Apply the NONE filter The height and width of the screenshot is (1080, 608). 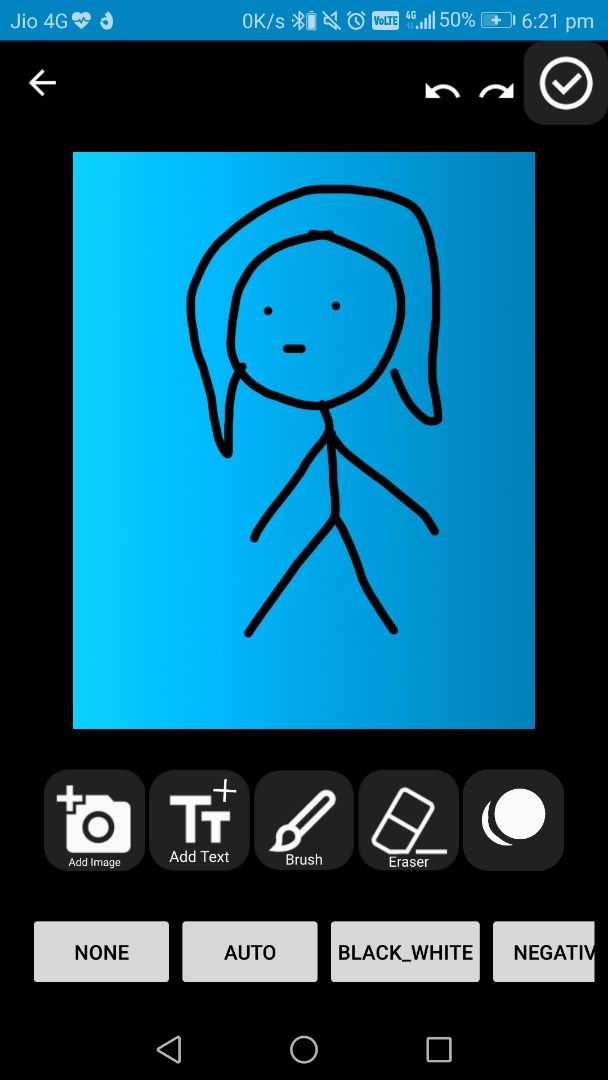(x=102, y=952)
